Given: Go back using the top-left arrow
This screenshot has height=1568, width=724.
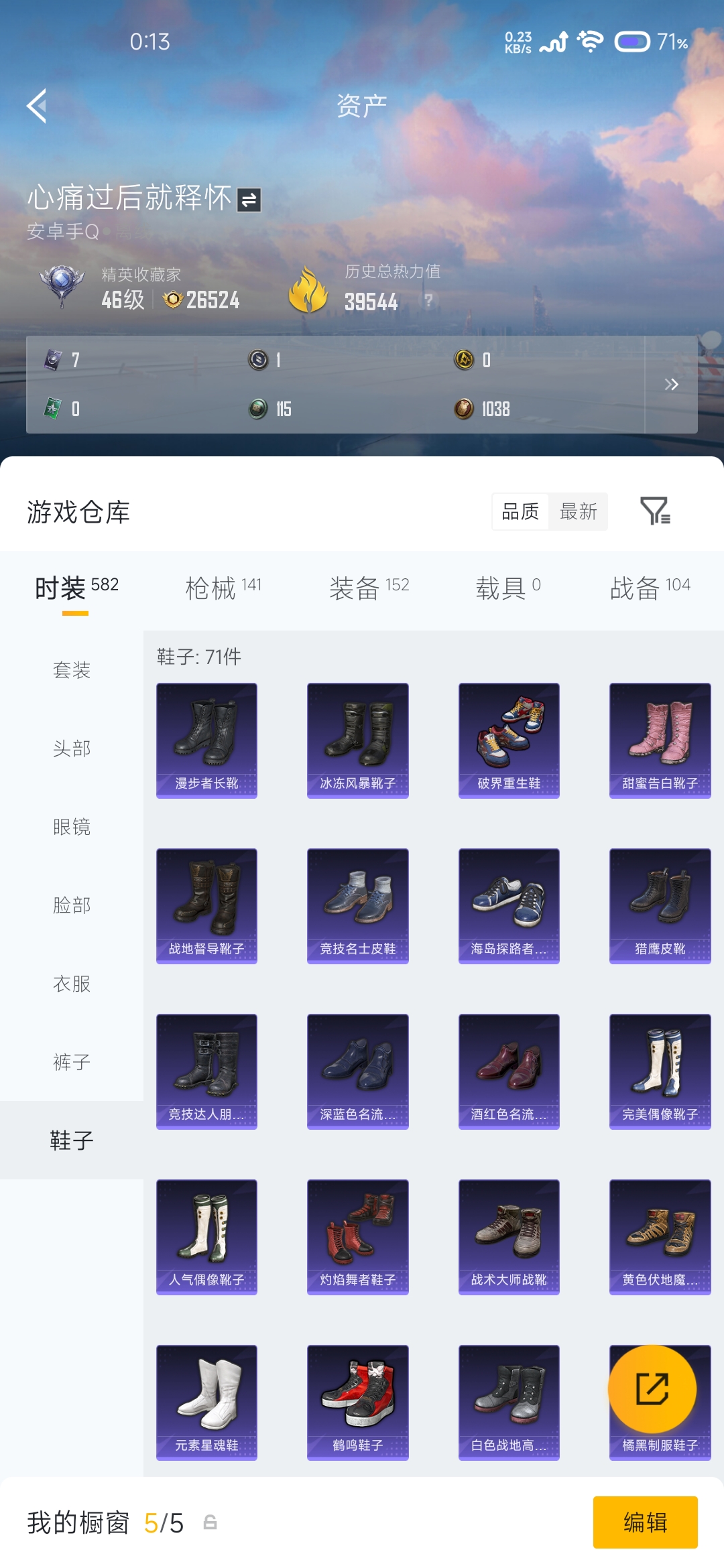Looking at the screenshot, I should click(37, 106).
